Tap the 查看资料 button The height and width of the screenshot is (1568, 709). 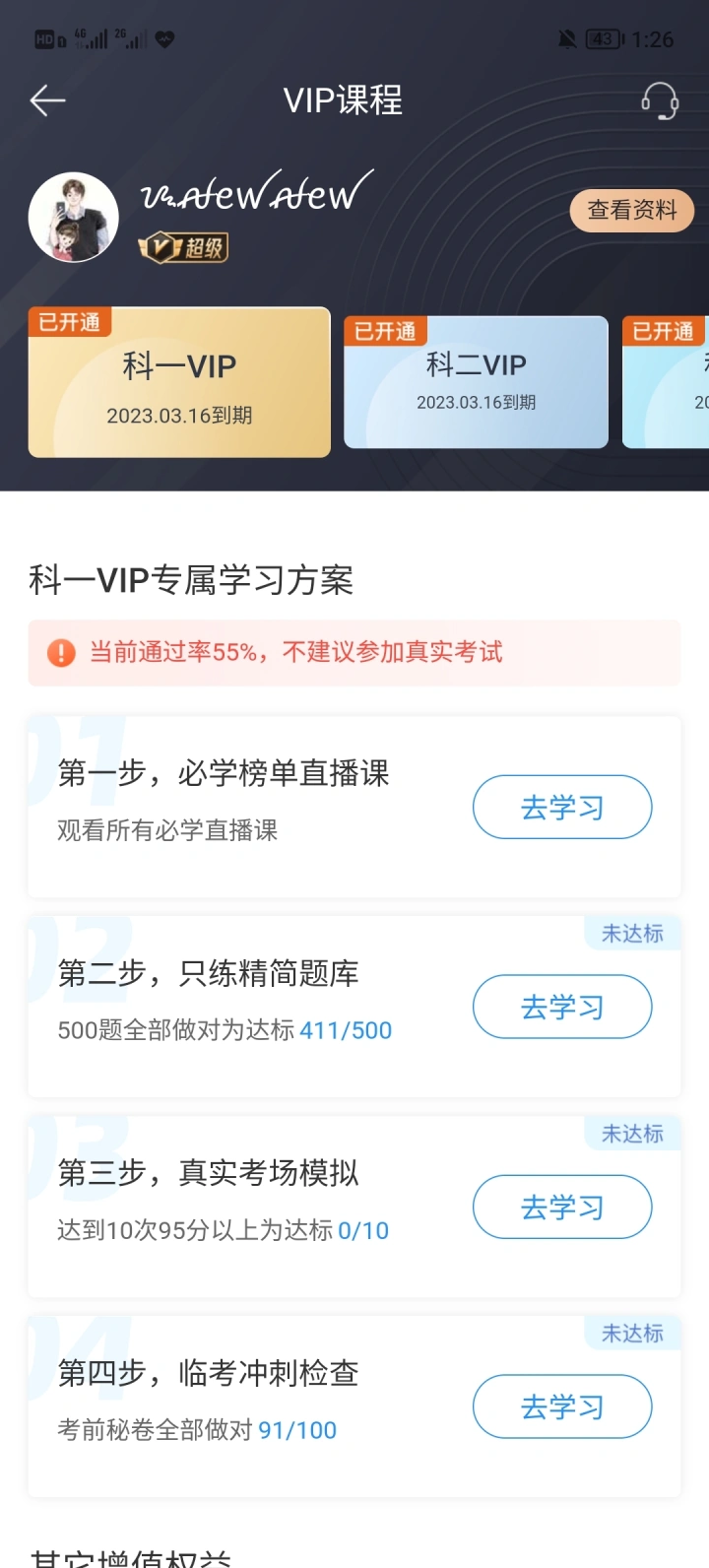click(632, 211)
